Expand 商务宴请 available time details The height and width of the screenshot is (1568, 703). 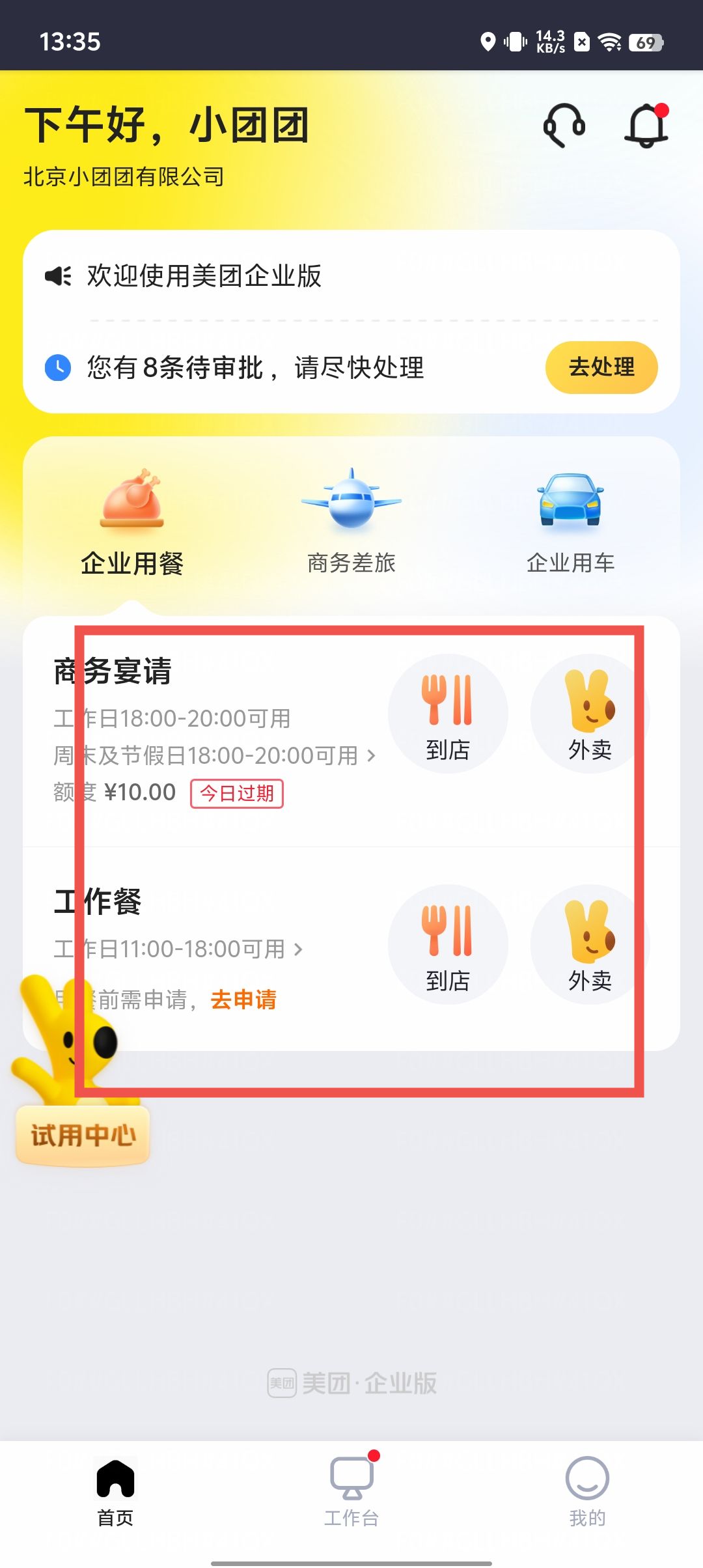[370, 756]
